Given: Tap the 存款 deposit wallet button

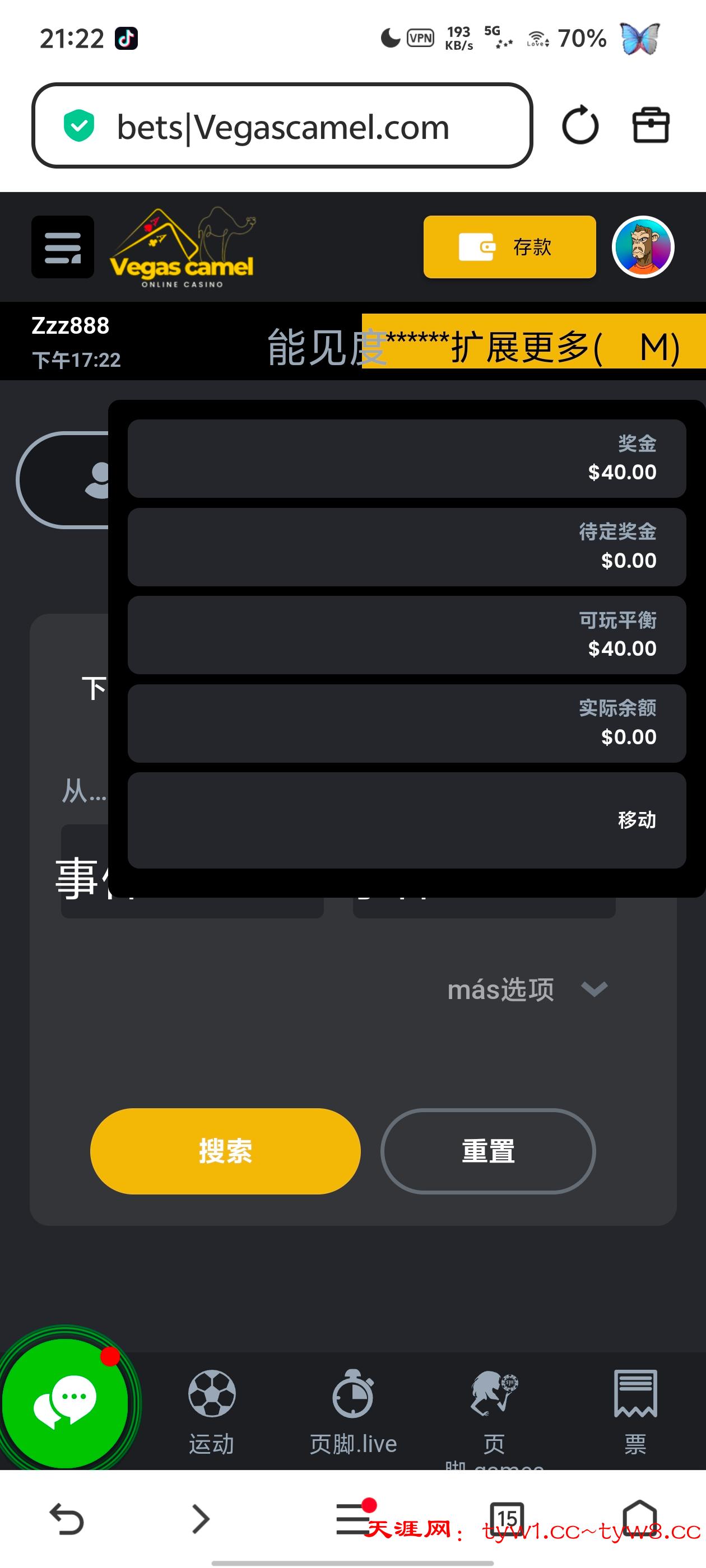Looking at the screenshot, I should [510, 247].
